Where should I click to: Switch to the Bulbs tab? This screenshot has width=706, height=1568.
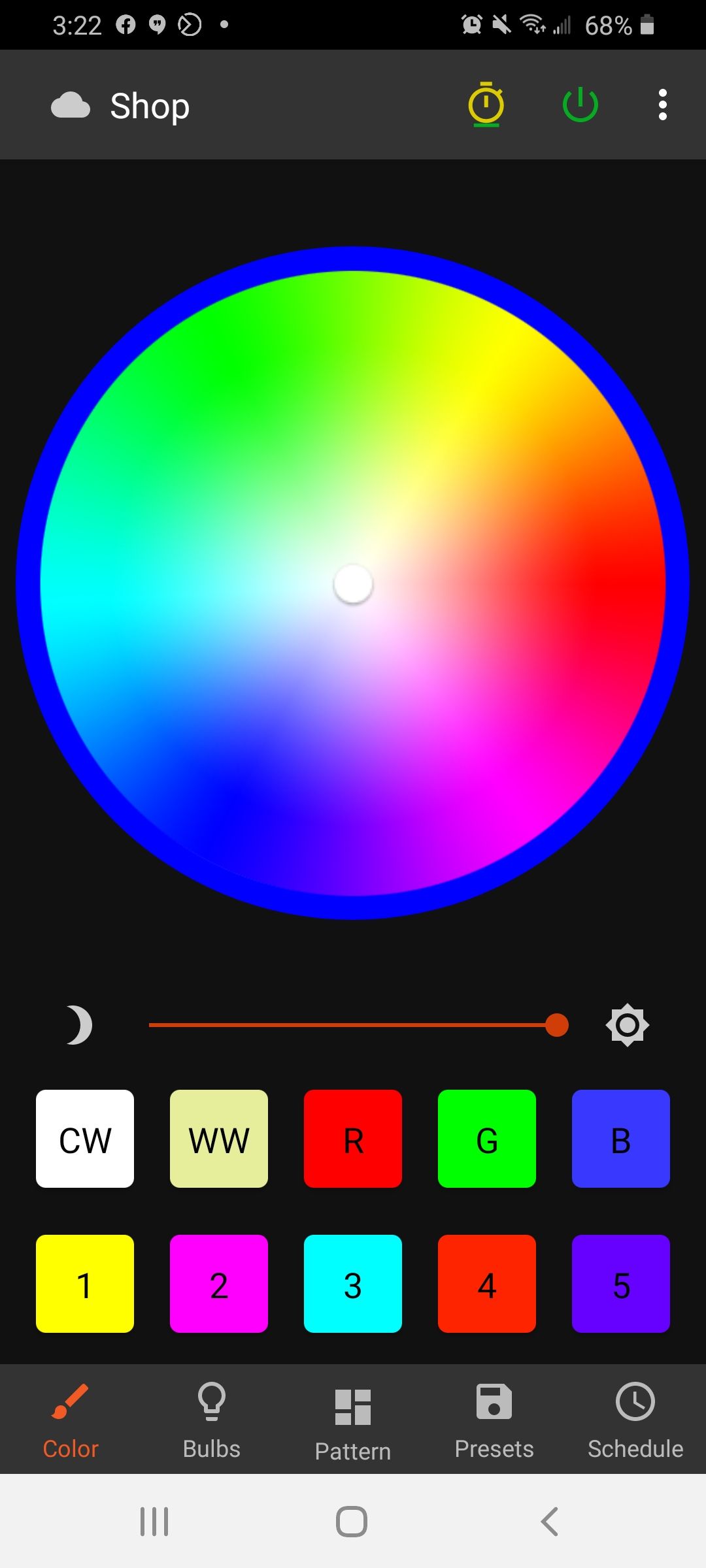(212, 1419)
